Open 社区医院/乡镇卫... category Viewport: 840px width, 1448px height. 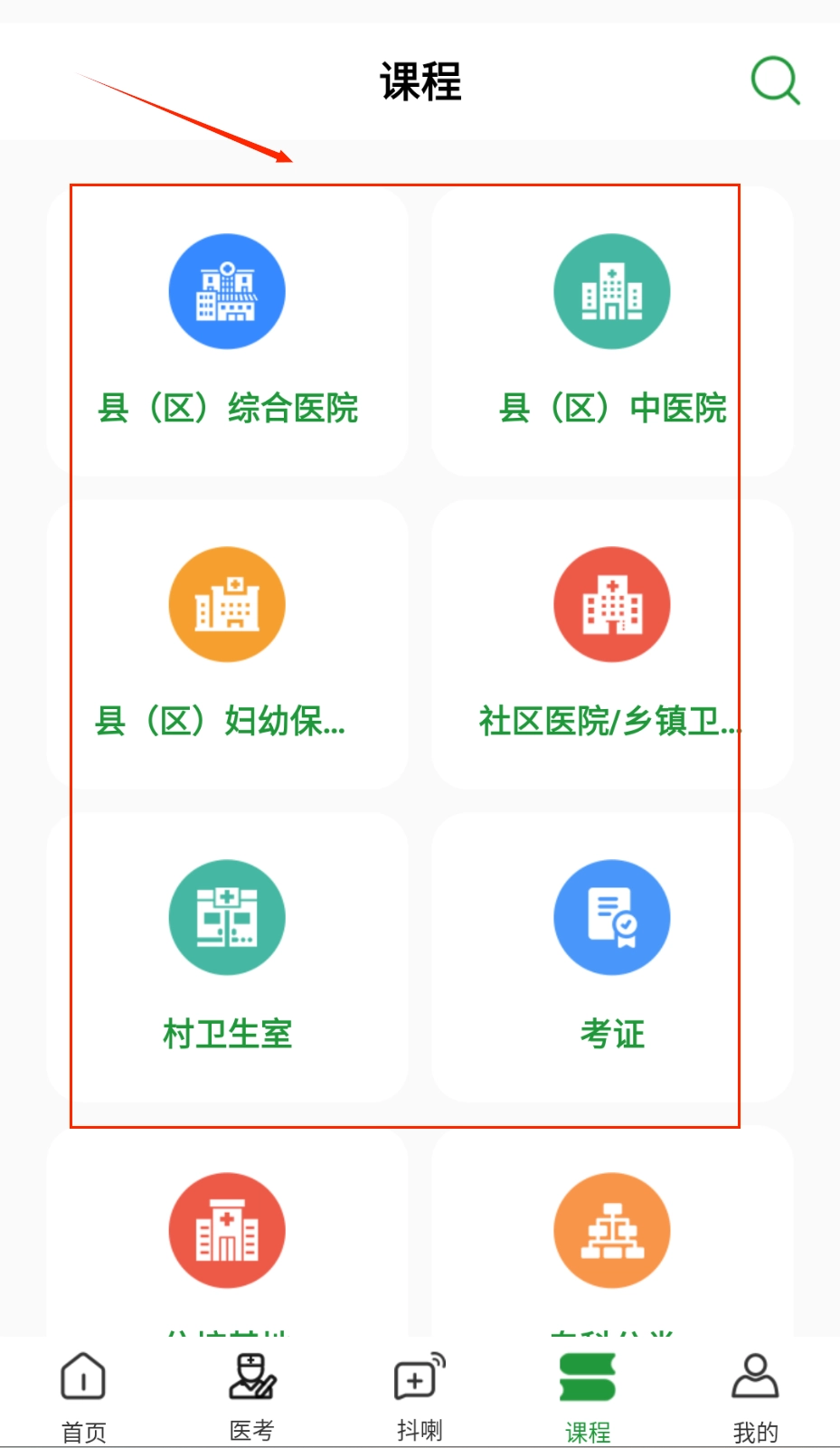tap(612, 644)
